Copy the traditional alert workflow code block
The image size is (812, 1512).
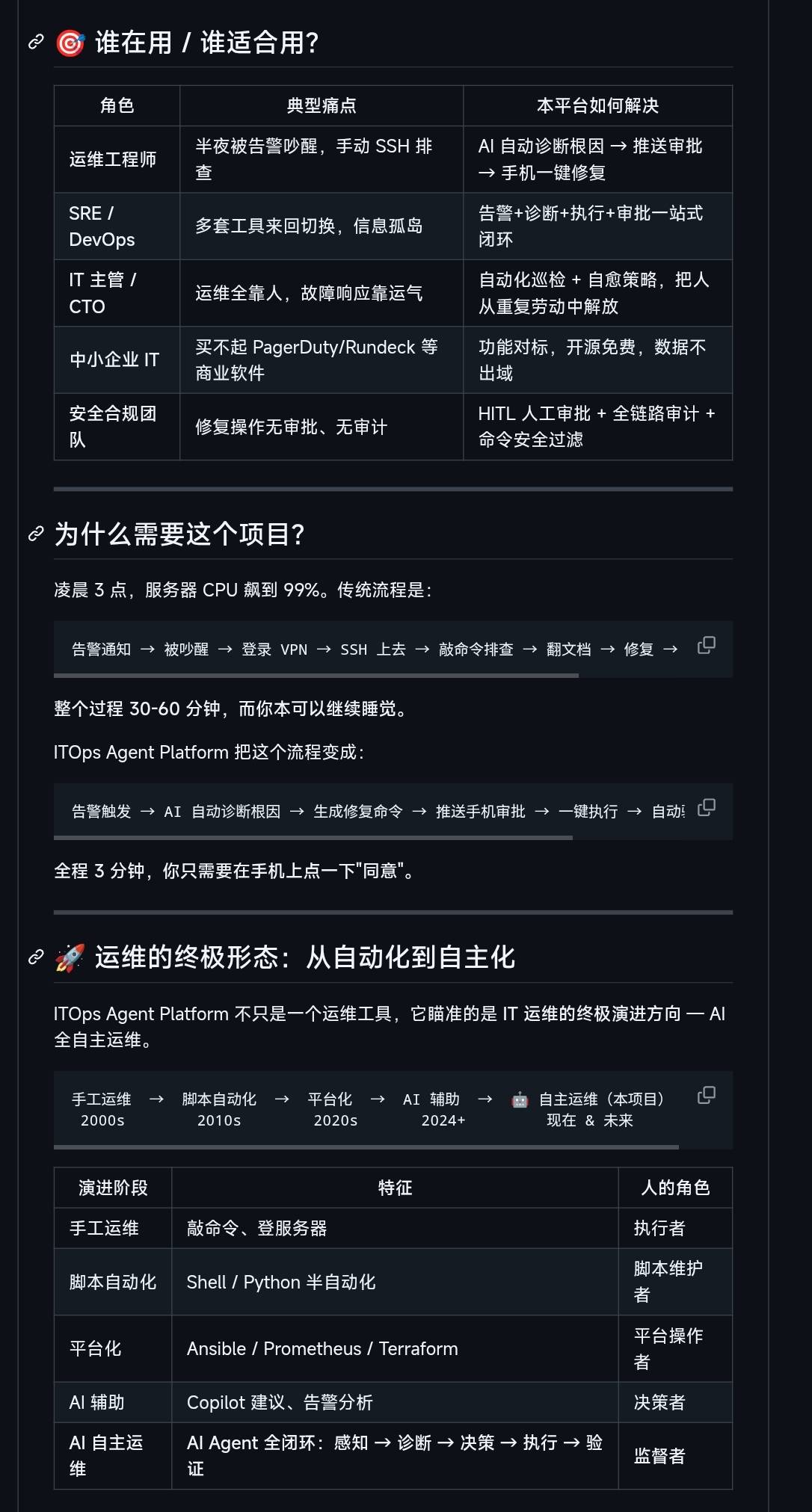[x=706, y=645]
